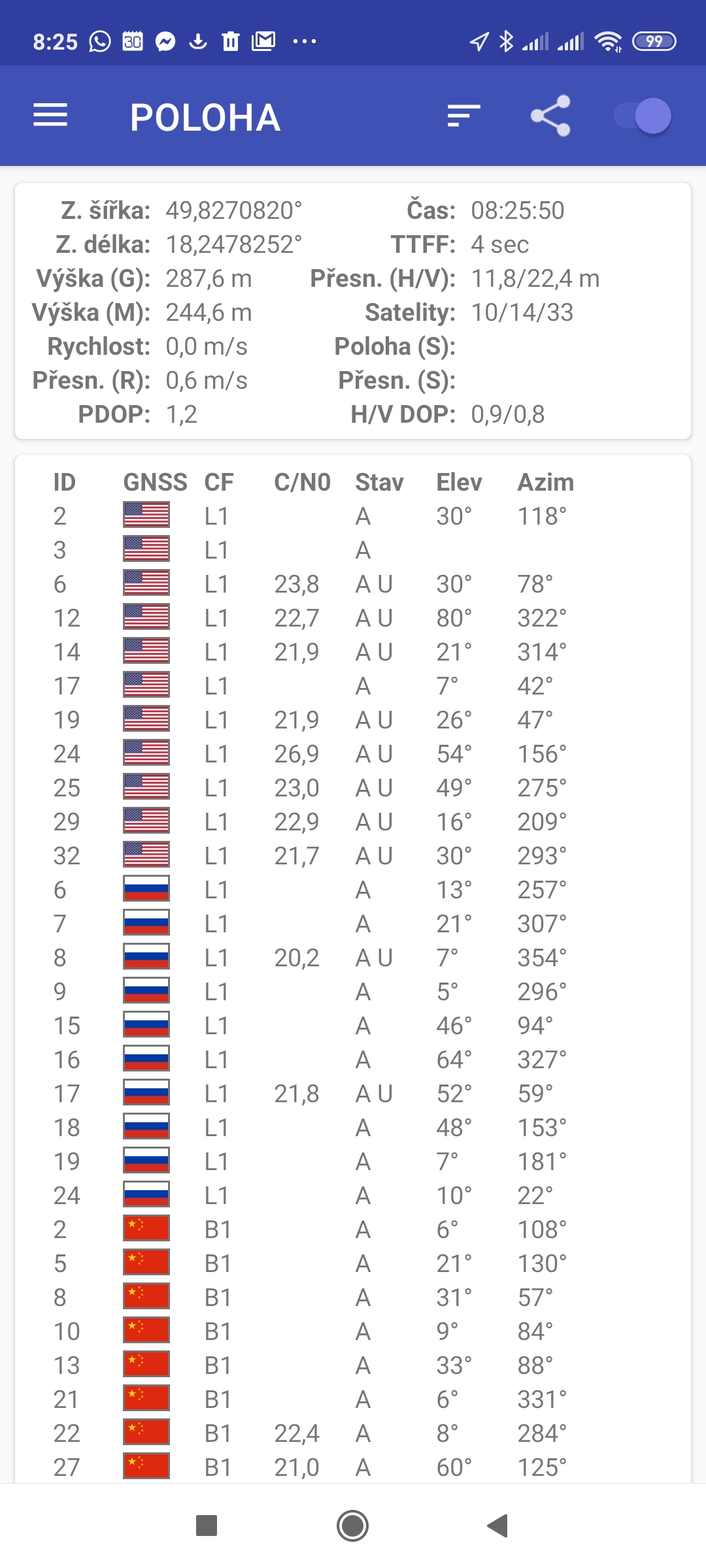
Task: Go back using the system back button
Action: 498,1526
